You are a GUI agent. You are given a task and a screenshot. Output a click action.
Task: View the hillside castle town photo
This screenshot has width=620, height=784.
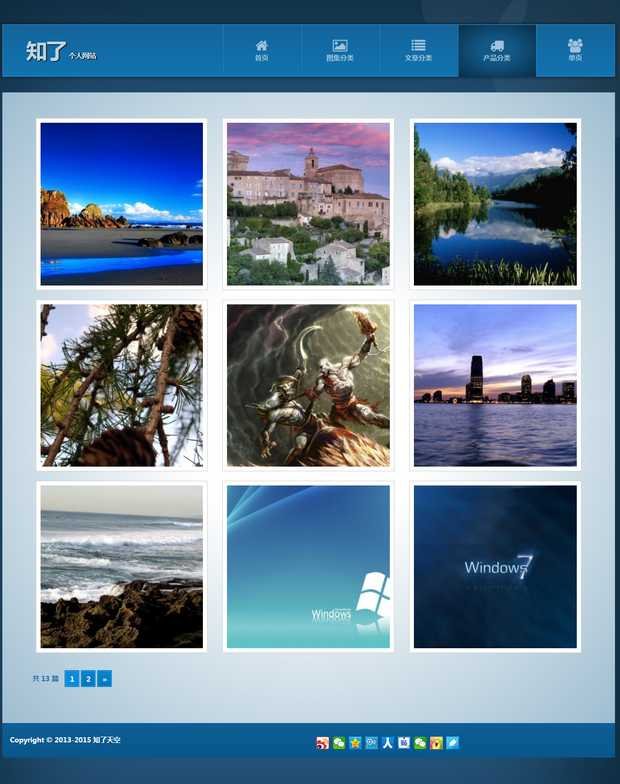tap(308, 204)
